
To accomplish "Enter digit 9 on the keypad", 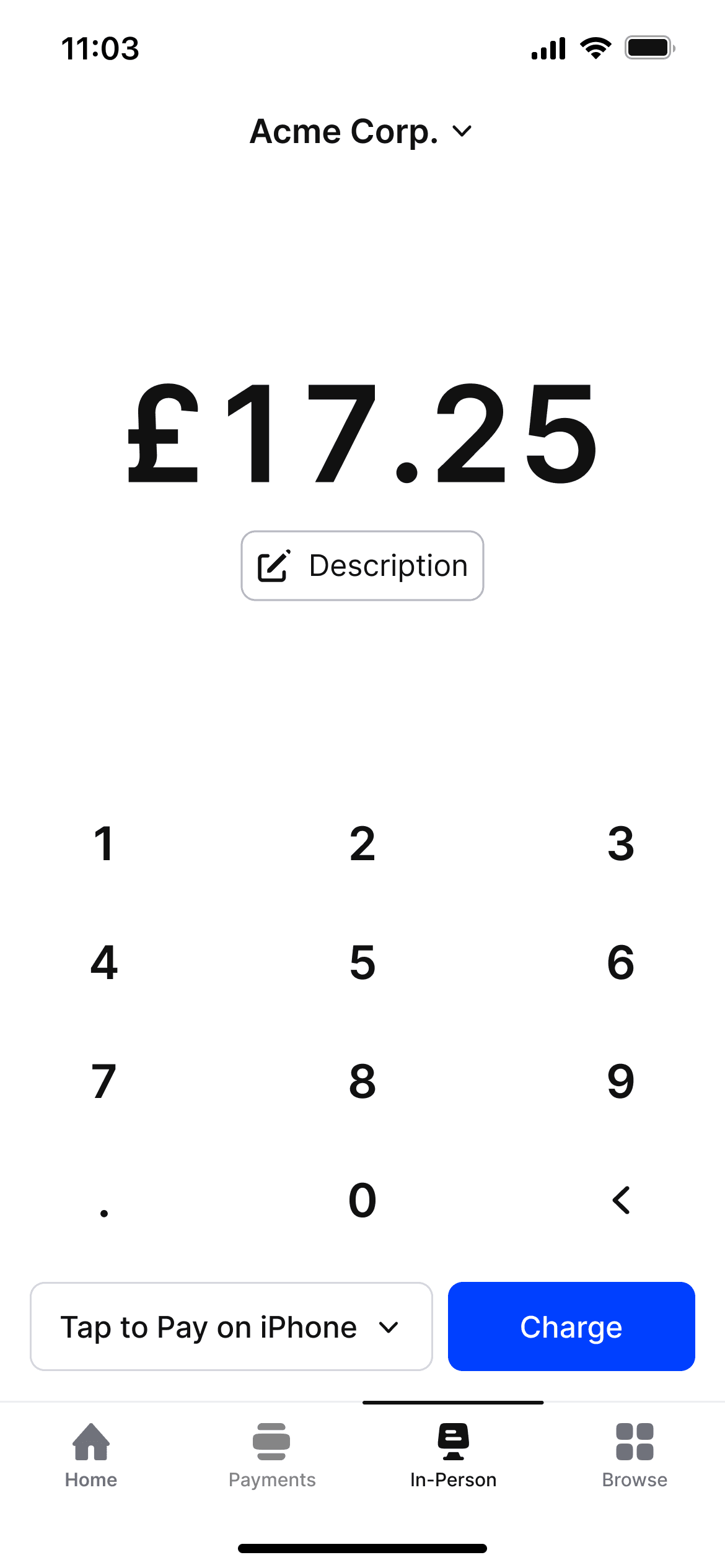I will [x=621, y=1081].
